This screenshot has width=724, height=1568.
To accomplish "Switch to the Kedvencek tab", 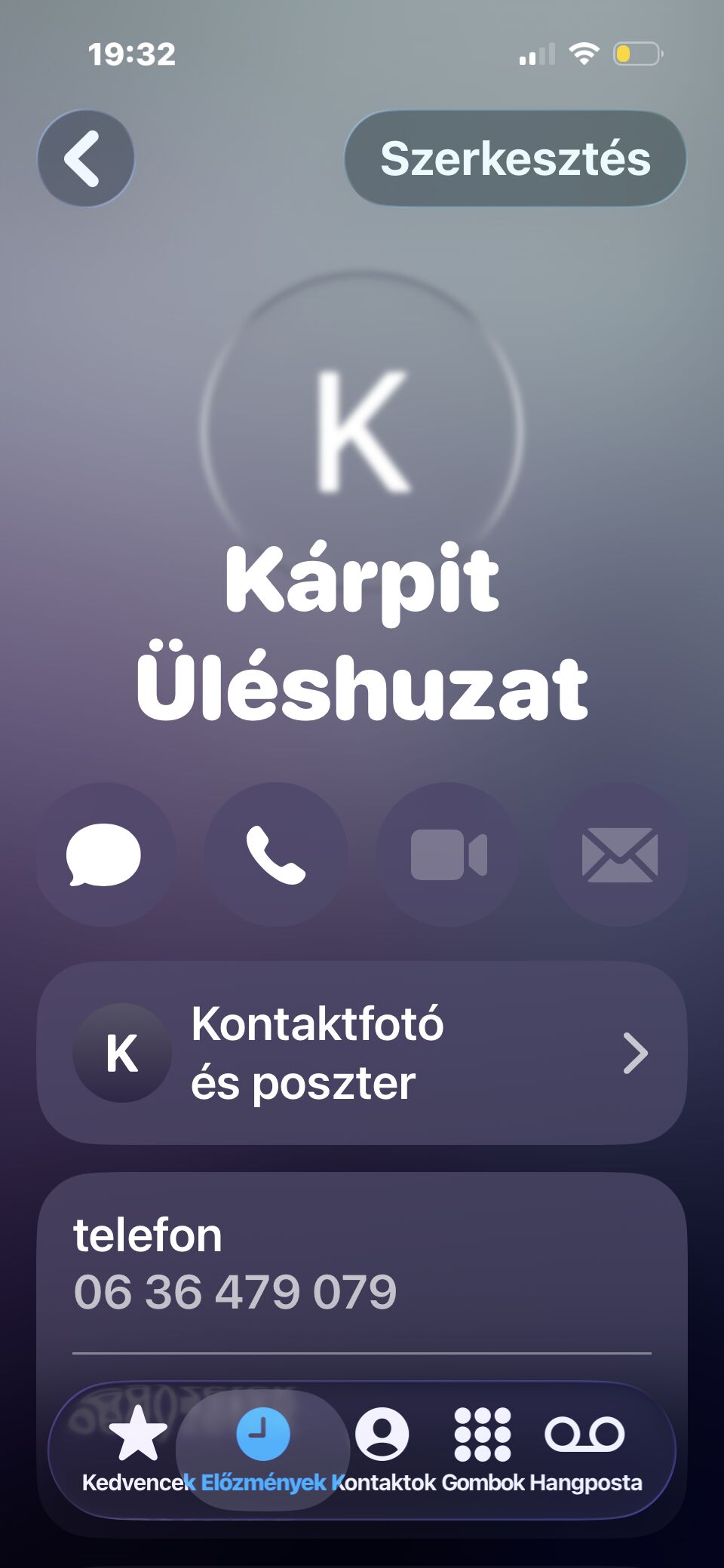I will click(x=138, y=1448).
